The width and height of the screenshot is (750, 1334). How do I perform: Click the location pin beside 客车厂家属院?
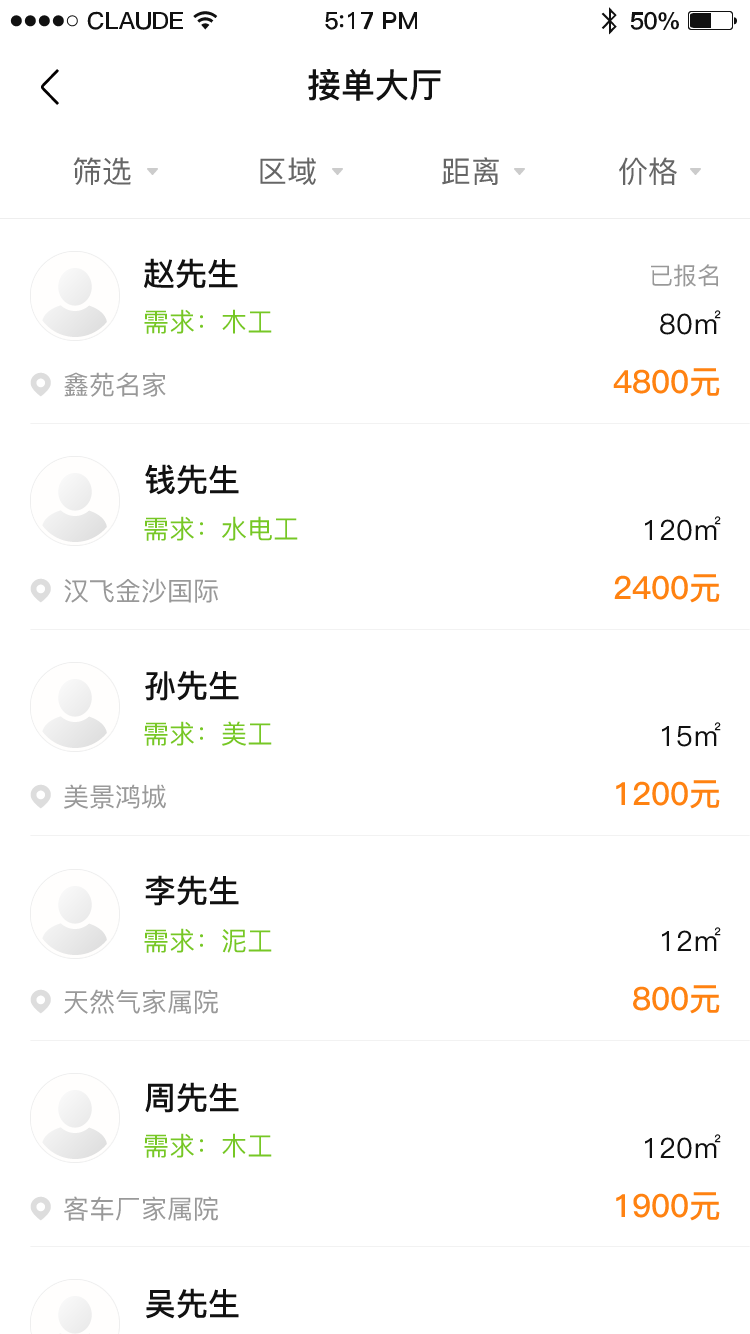[40, 1208]
